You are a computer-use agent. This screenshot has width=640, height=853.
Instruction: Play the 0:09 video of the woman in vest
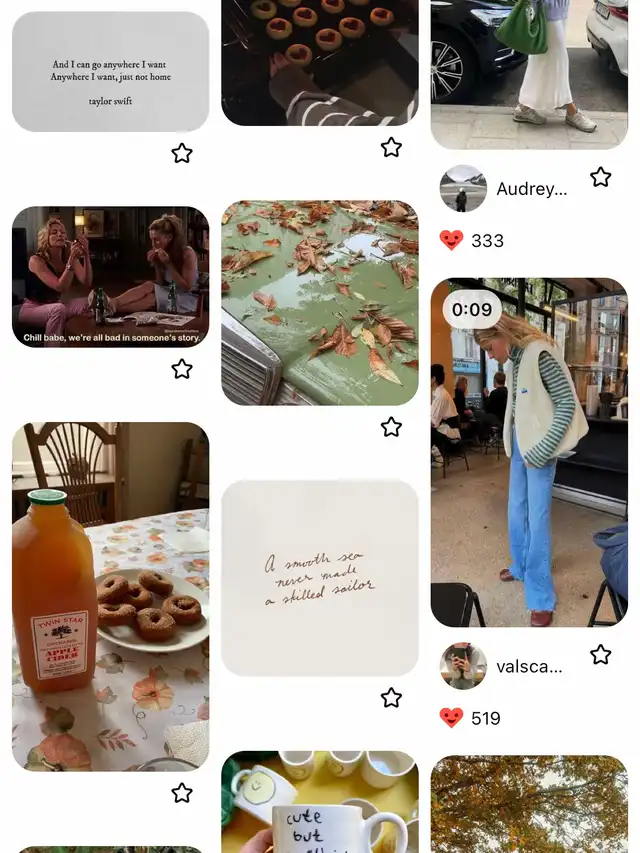(x=529, y=452)
